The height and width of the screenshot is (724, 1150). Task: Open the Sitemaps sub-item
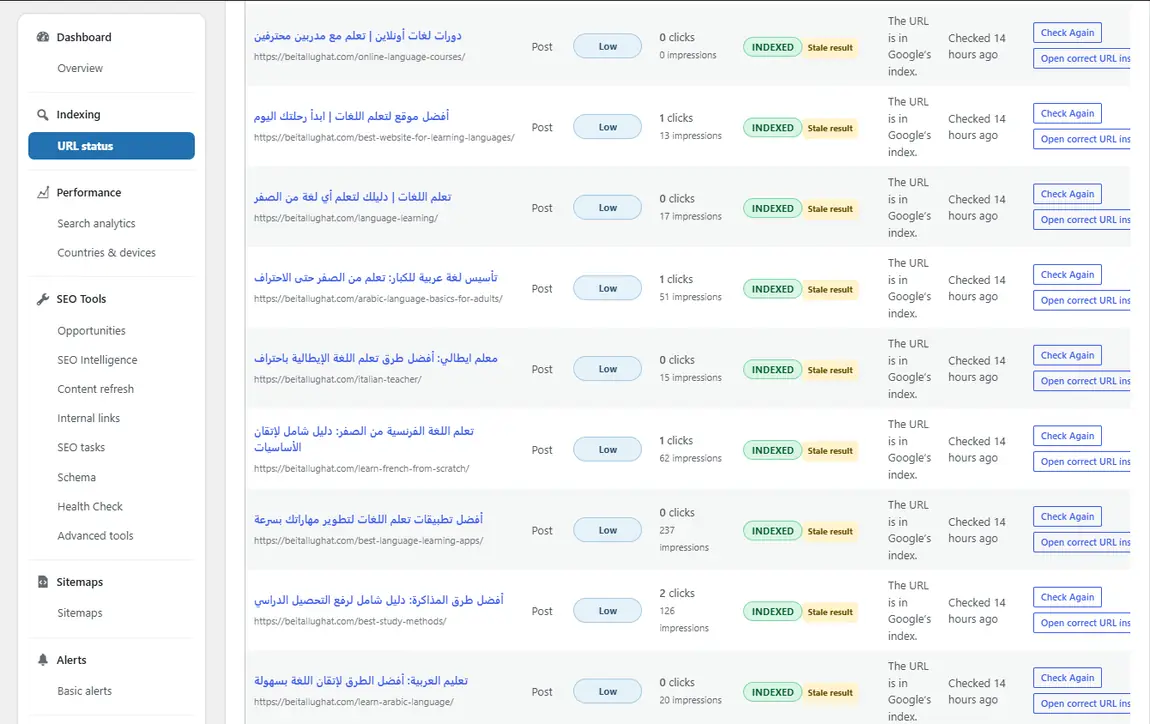[x=79, y=613]
